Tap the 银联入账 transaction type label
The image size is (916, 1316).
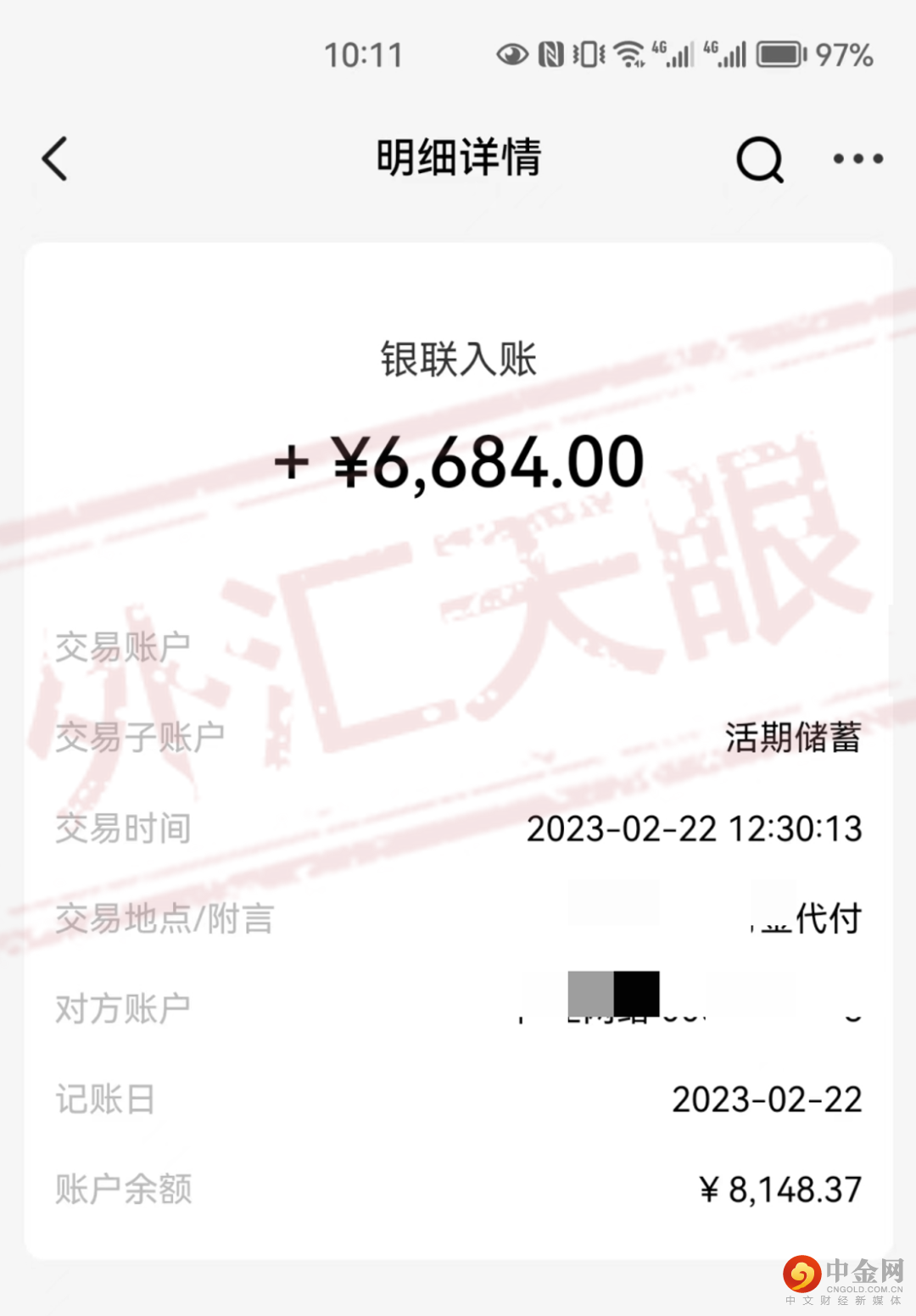[458, 360]
